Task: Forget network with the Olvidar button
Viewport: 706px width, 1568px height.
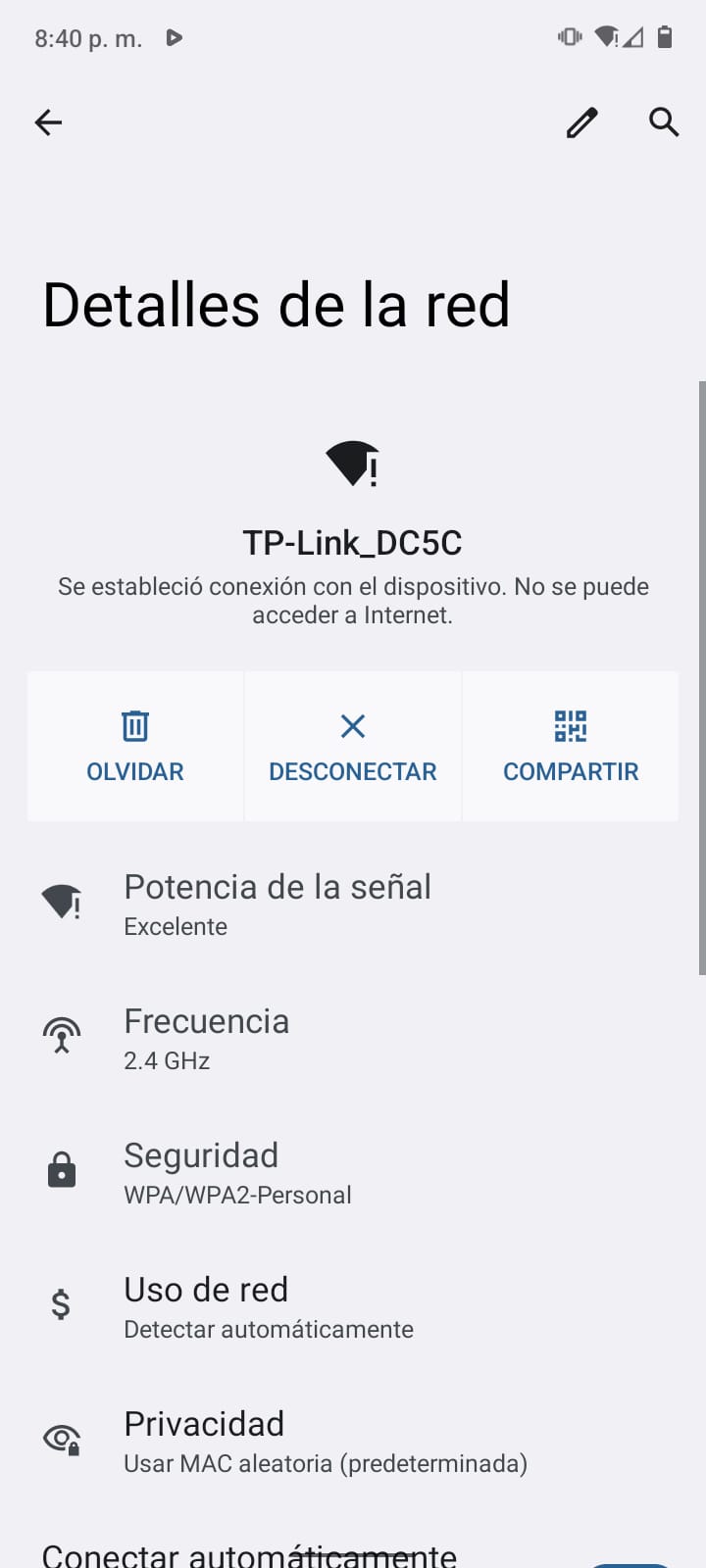Action: pyautogui.click(x=135, y=746)
